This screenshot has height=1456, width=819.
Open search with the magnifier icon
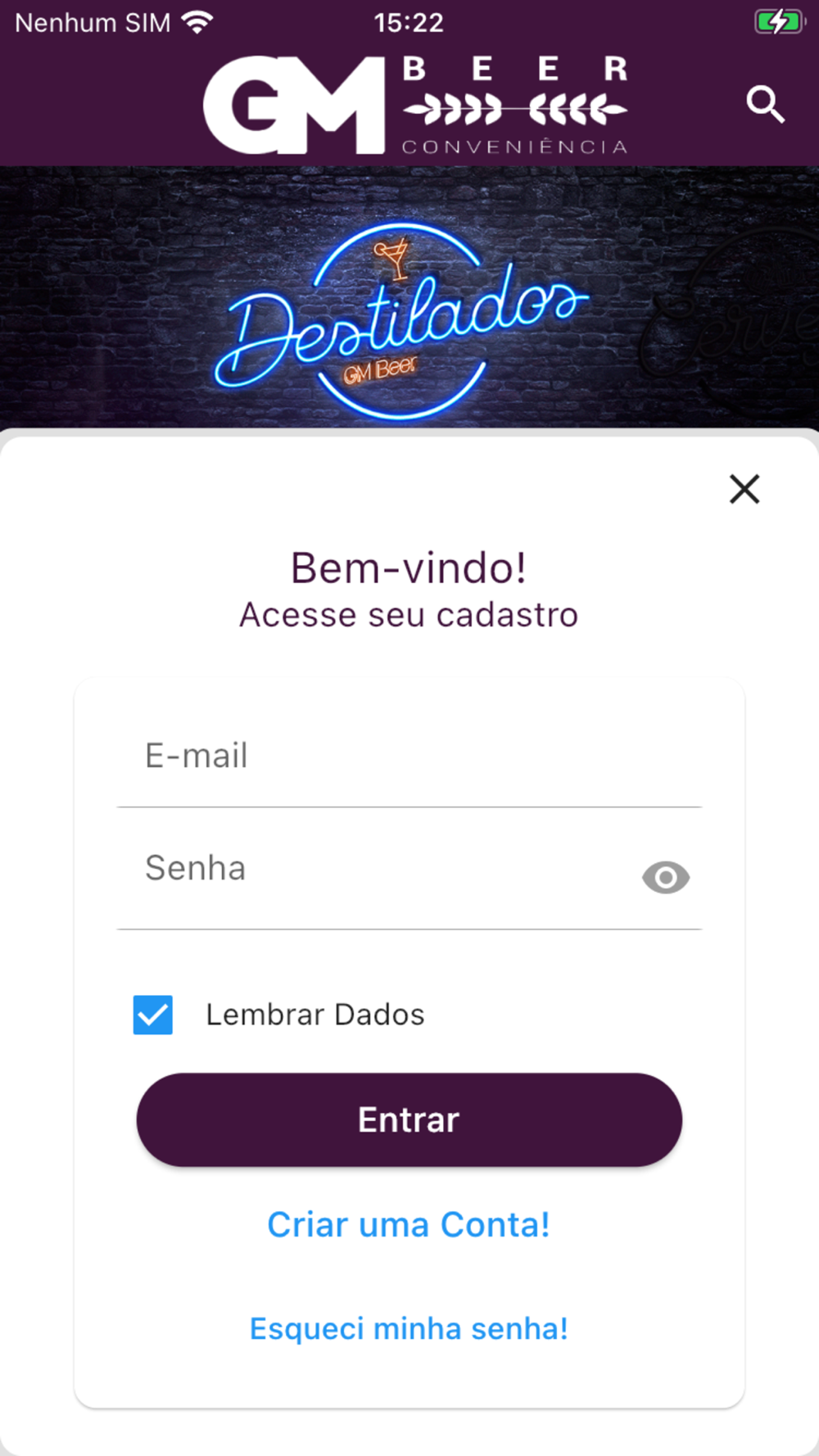[765, 105]
